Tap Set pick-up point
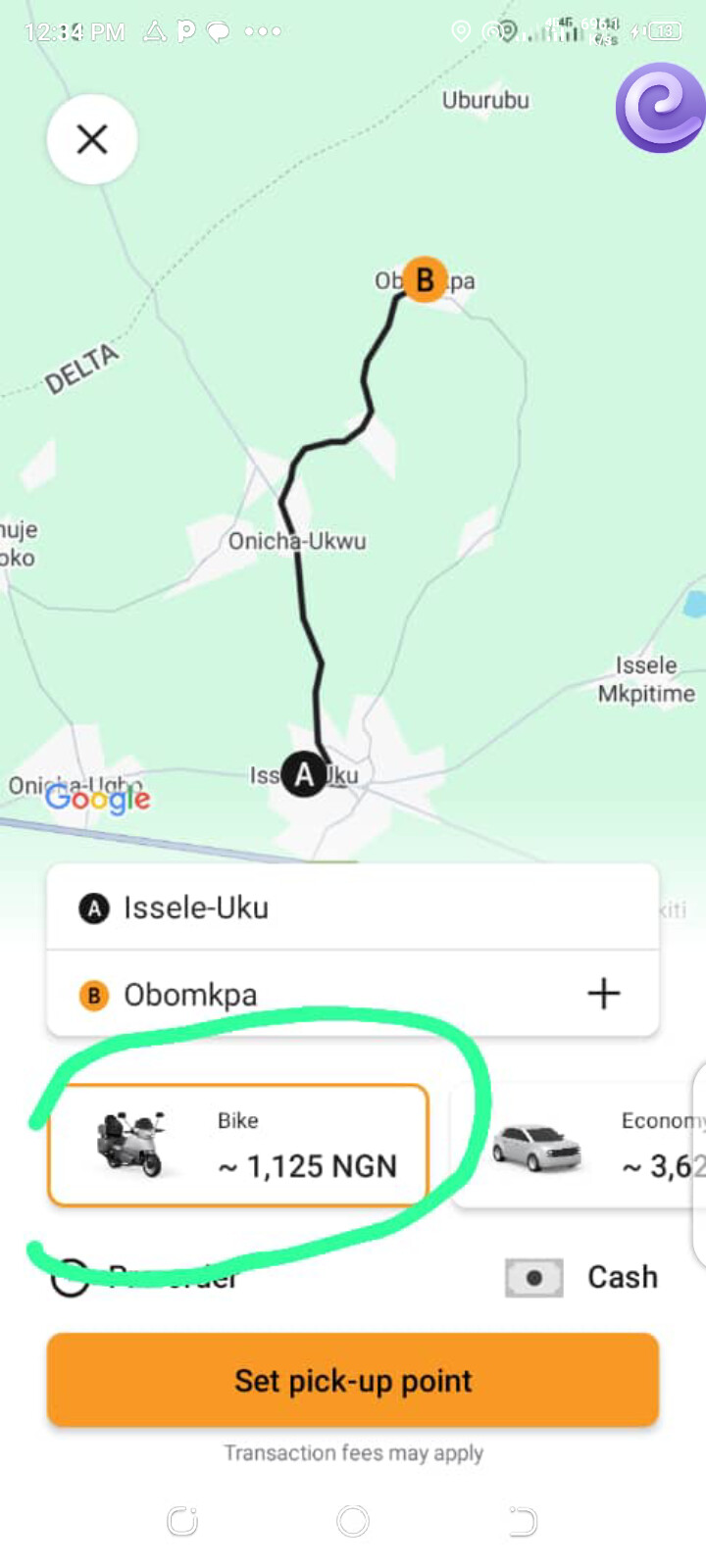 click(353, 1380)
